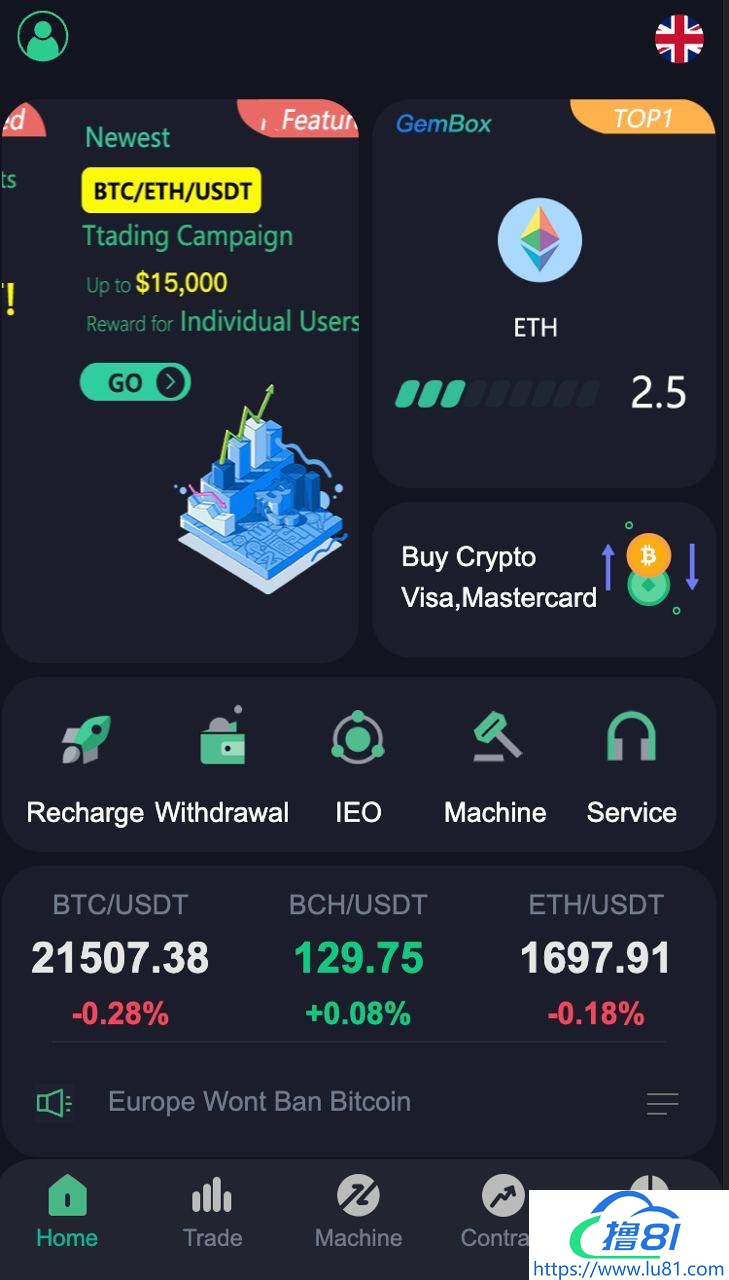Open the user profile icon

pos(43,37)
